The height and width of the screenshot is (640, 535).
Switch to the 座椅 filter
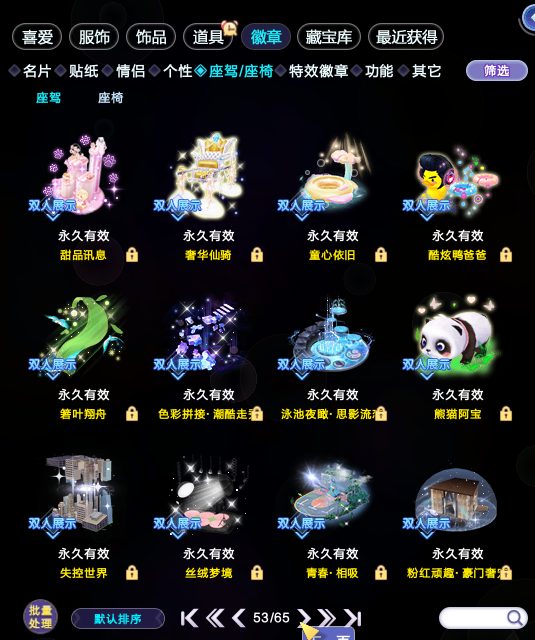click(110, 98)
